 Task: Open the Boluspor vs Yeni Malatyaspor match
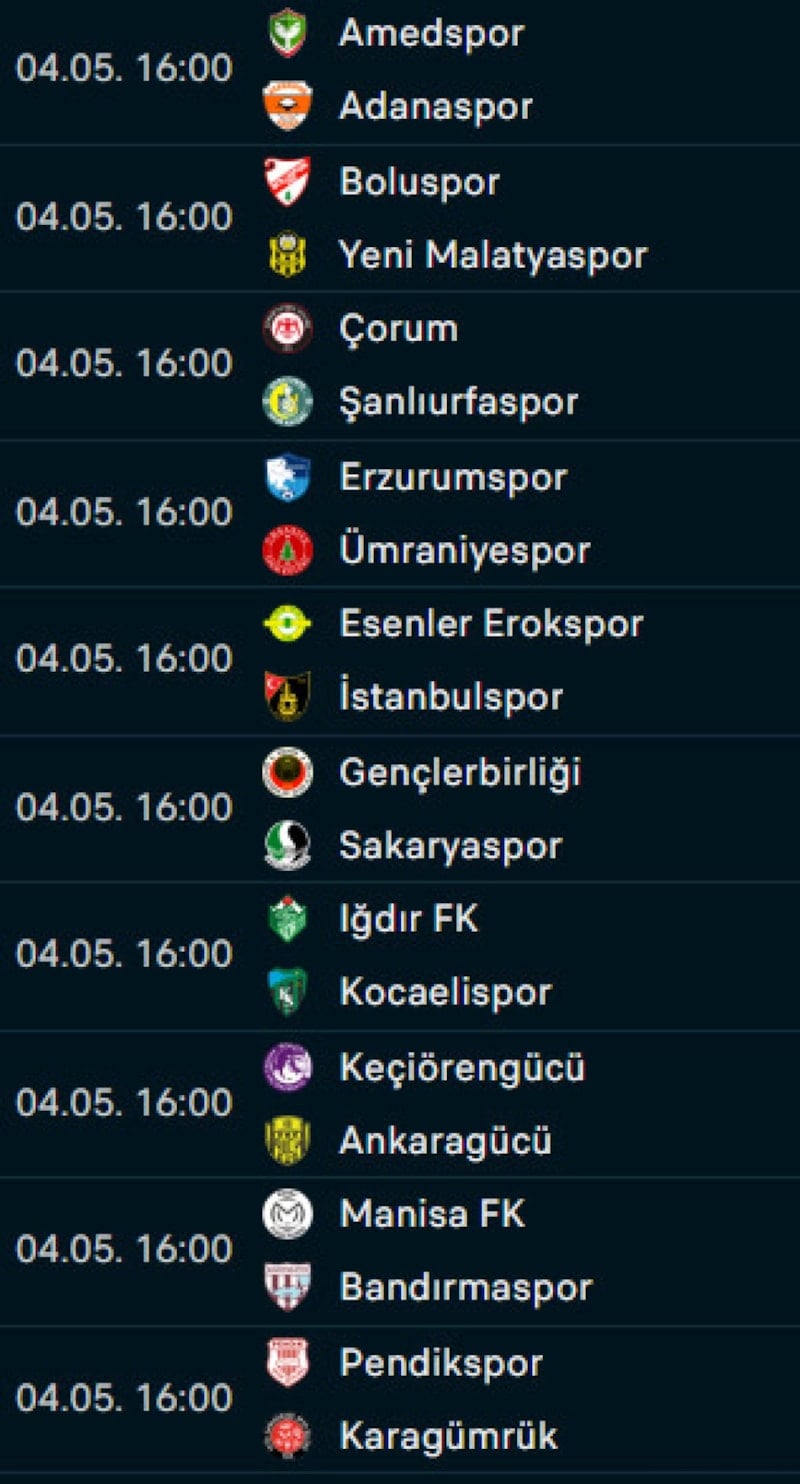tap(400, 218)
